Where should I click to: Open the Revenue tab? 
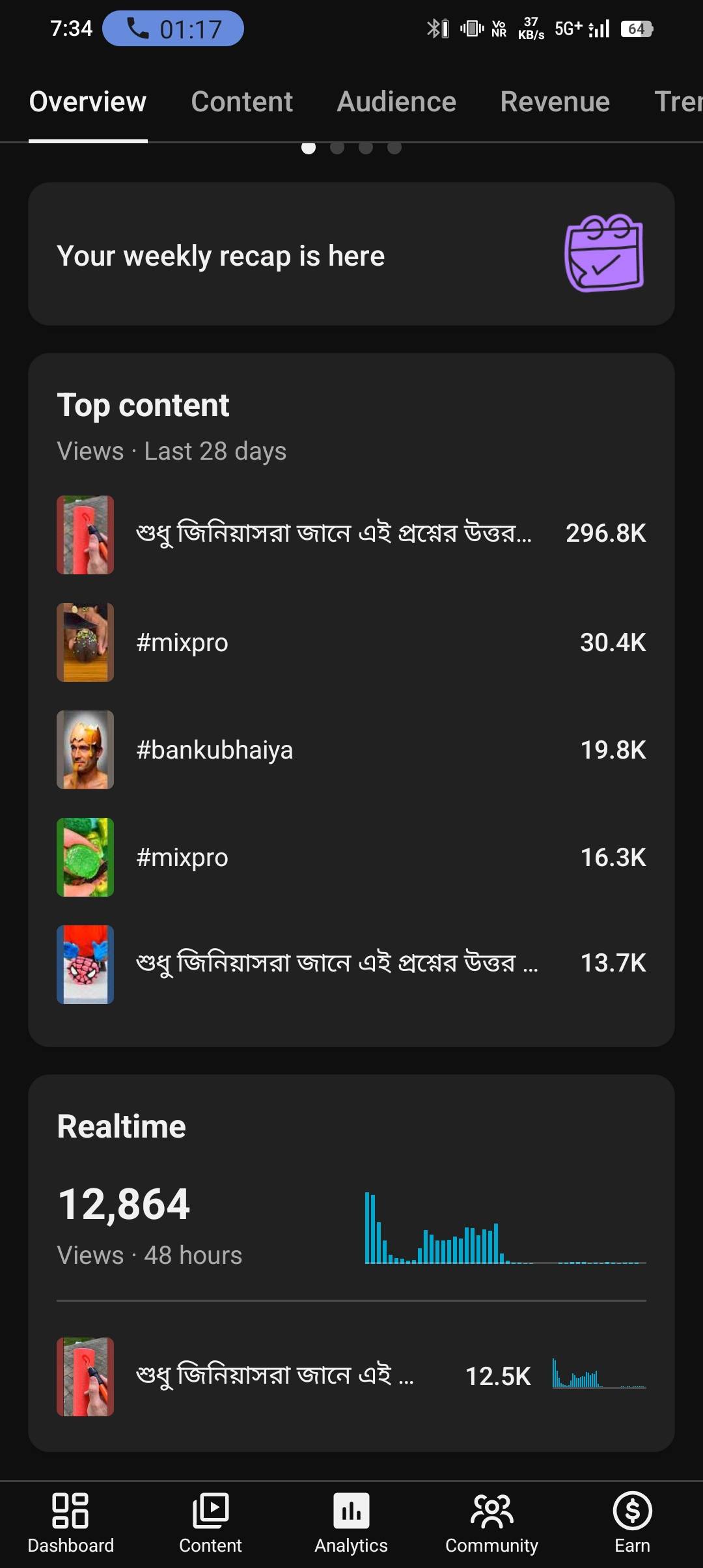(x=555, y=102)
